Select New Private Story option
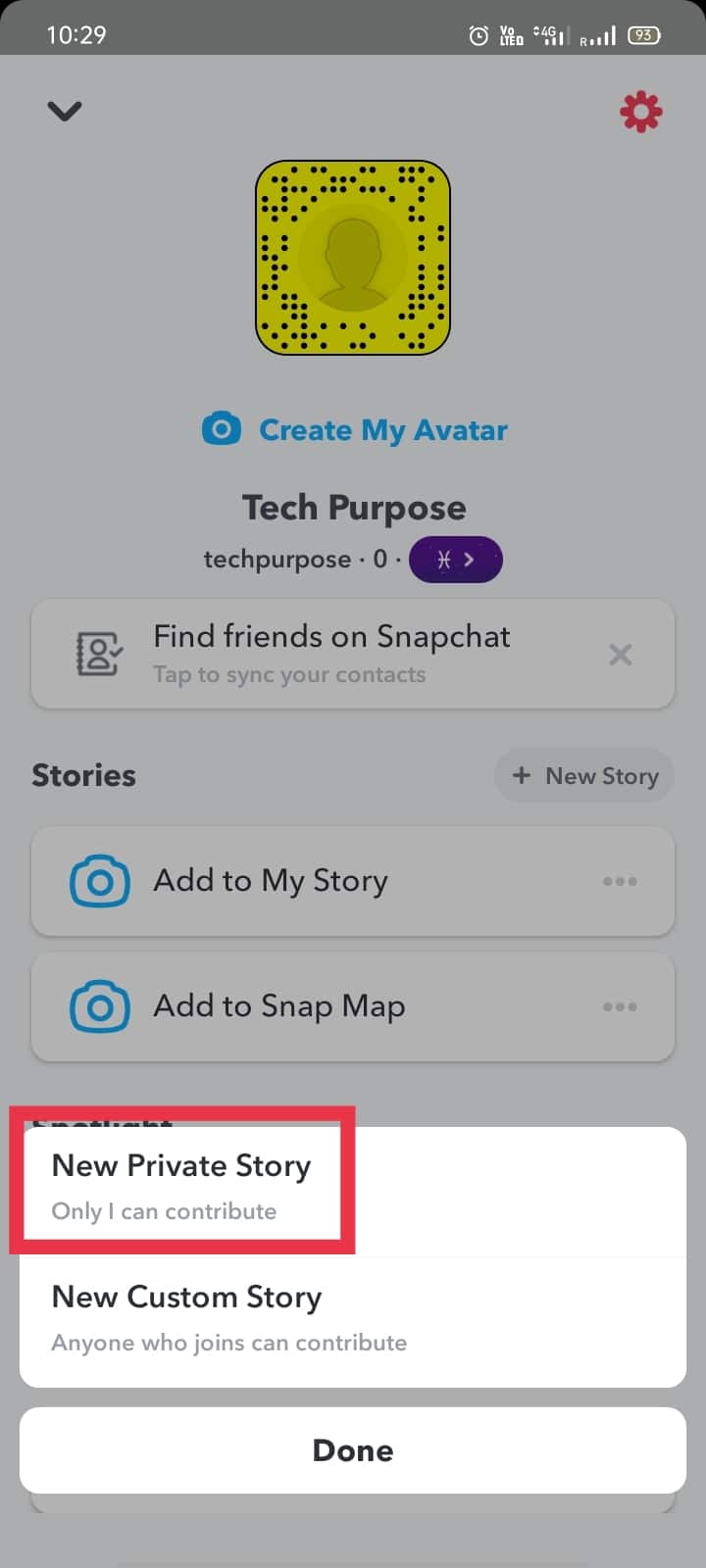This screenshot has height=1568, width=706. 181,1185
